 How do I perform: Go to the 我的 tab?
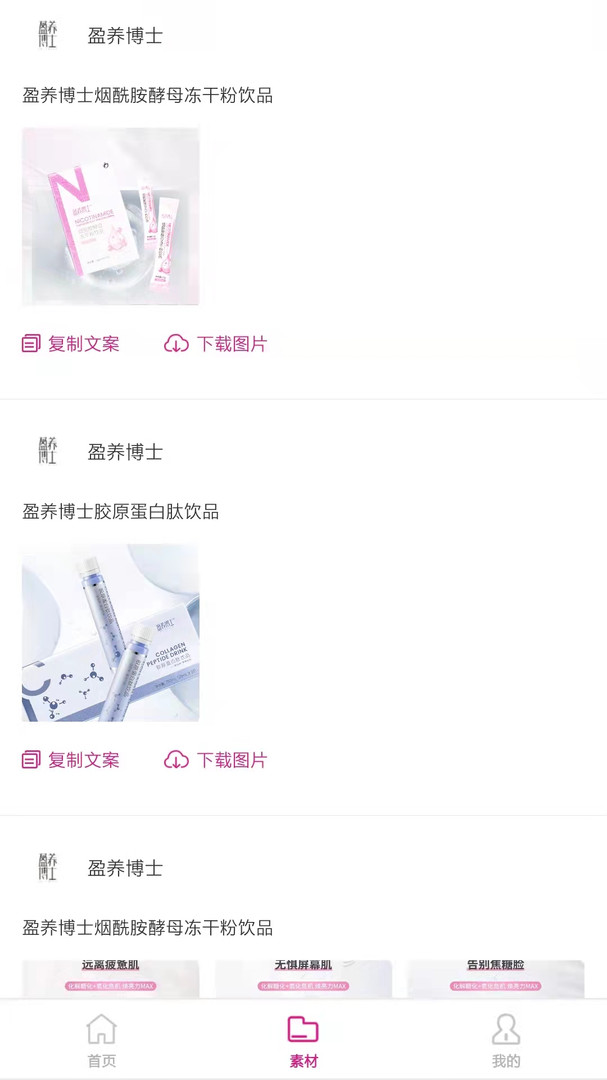tap(505, 1041)
